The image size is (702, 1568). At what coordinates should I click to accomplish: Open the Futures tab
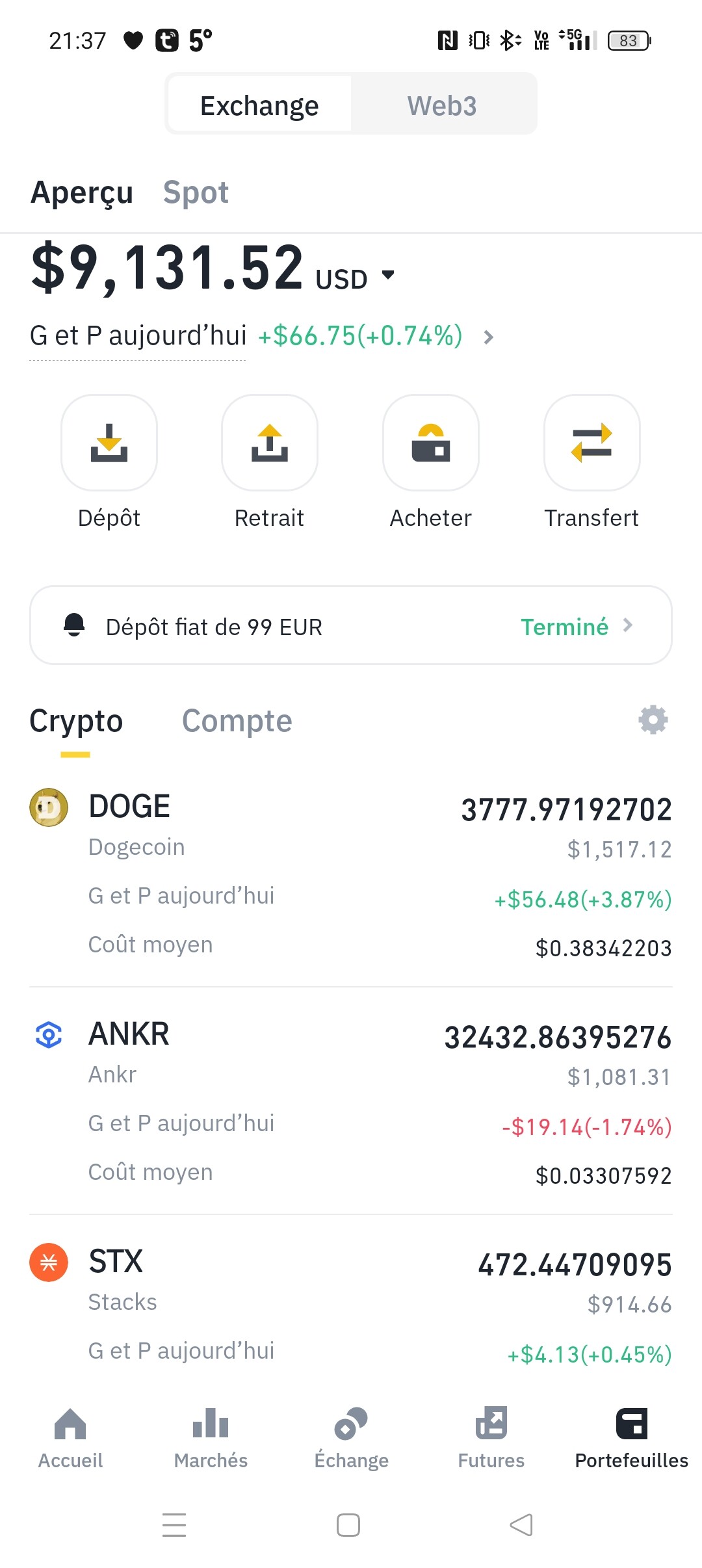(x=491, y=1439)
